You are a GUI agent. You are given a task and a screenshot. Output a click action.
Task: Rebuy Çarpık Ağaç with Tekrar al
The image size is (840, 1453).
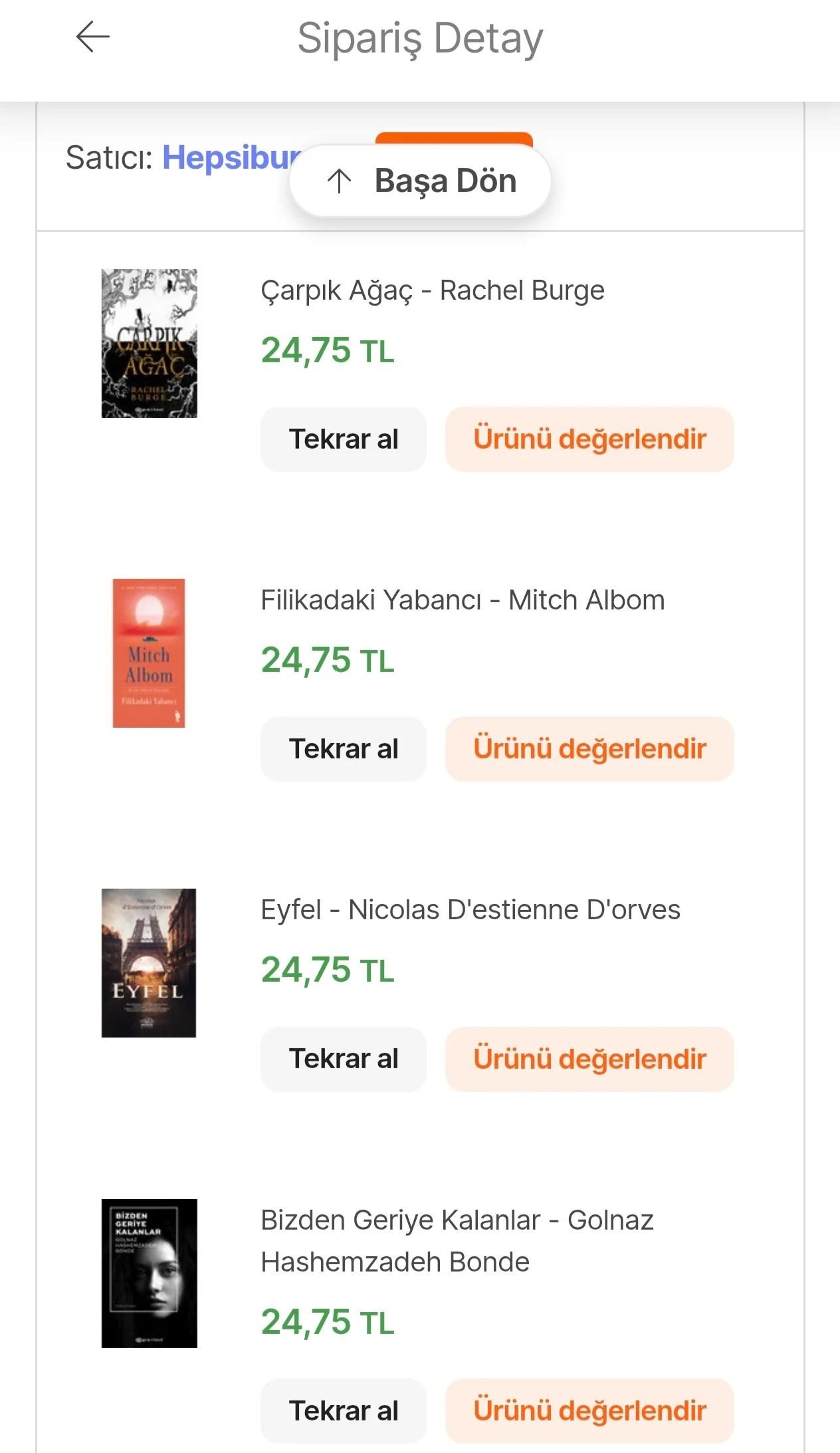coord(343,439)
